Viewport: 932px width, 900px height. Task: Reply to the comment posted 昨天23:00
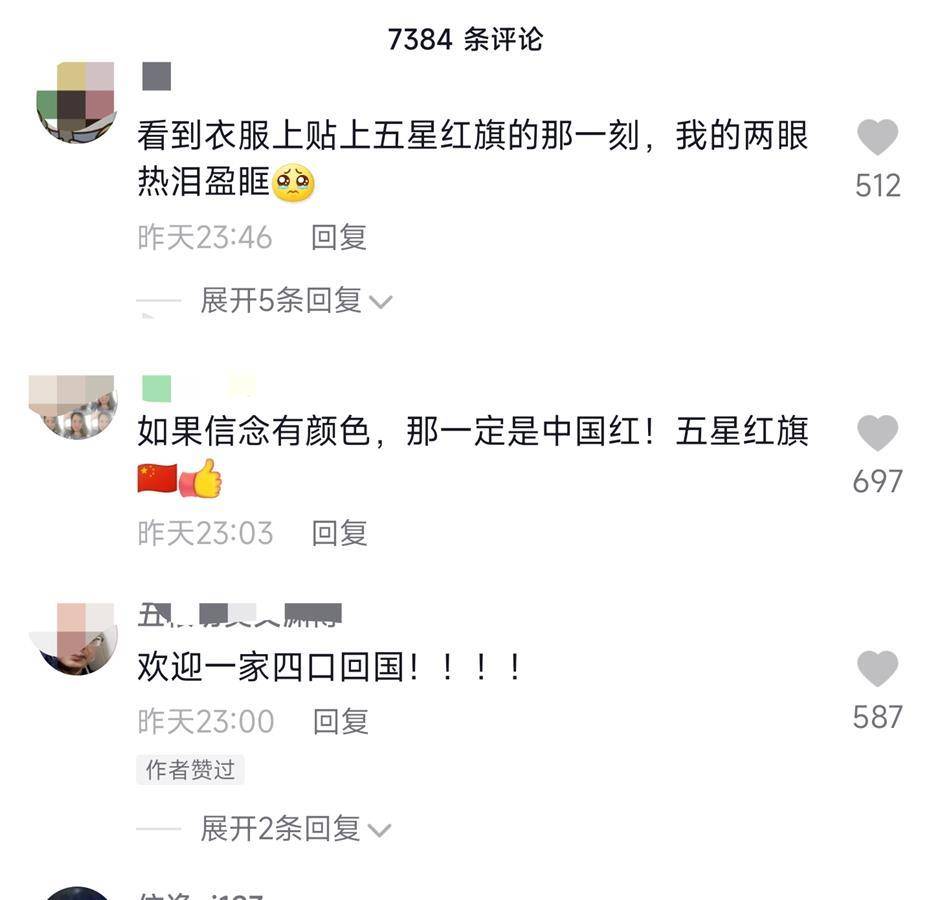pos(340,721)
